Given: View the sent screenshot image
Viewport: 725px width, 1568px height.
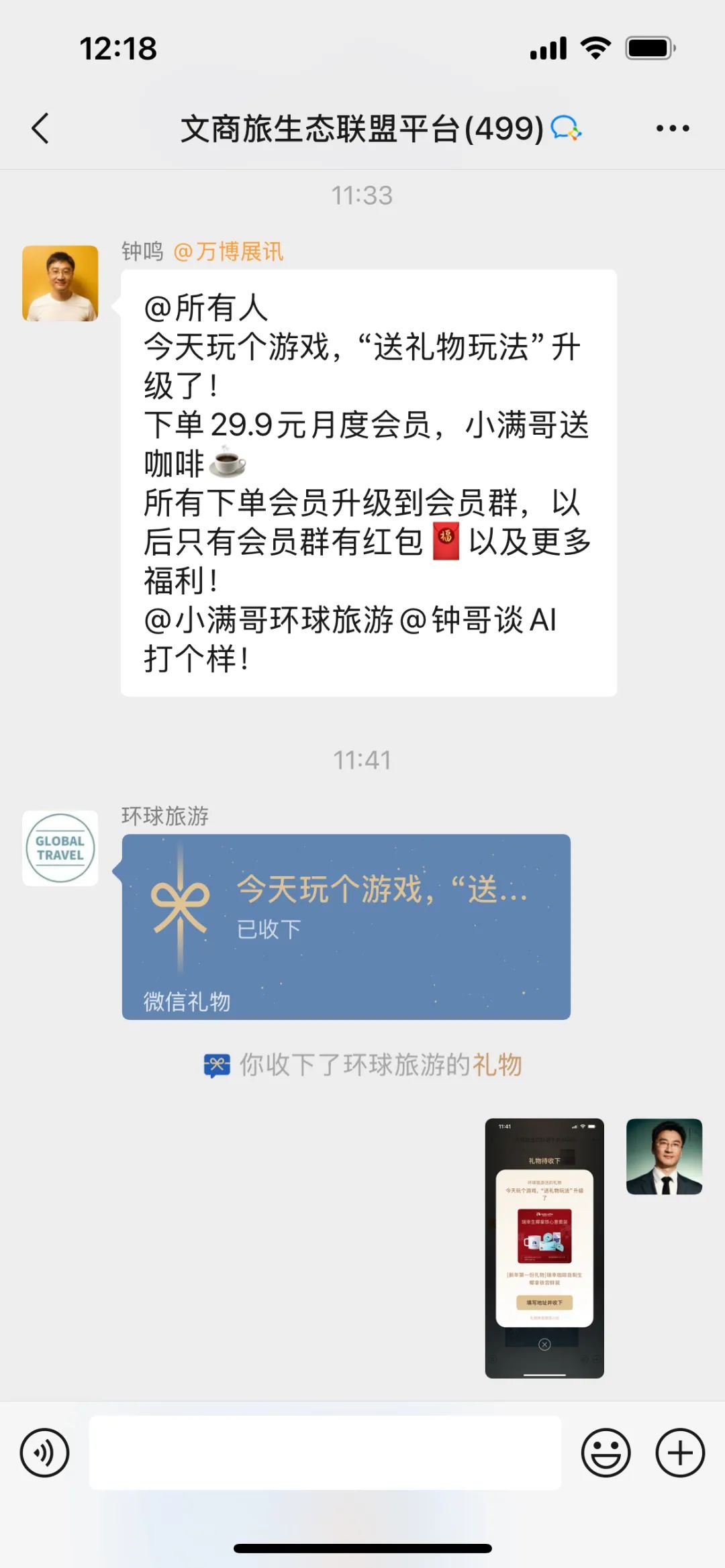Looking at the screenshot, I should pyautogui.click(x=544, y=1248).
